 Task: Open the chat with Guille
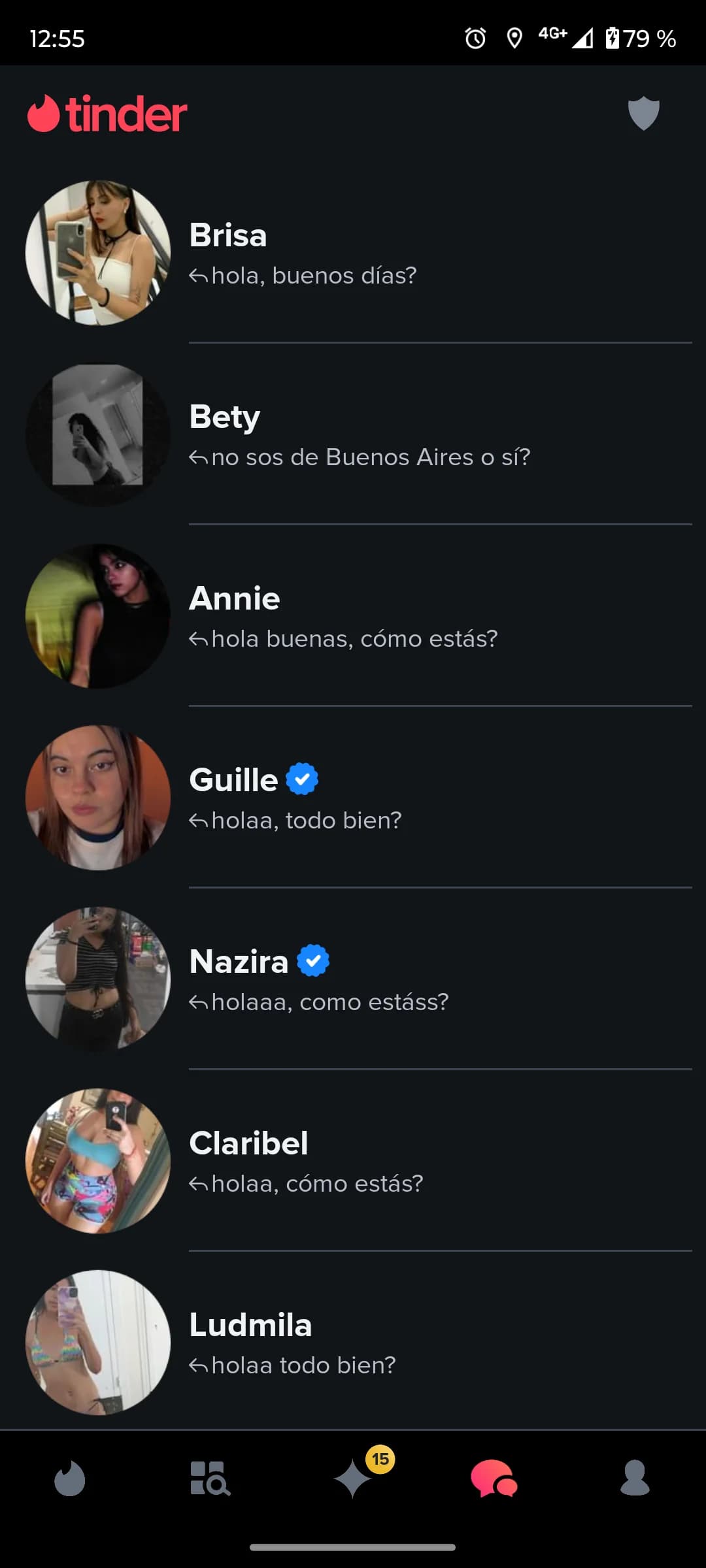[353, 798]
